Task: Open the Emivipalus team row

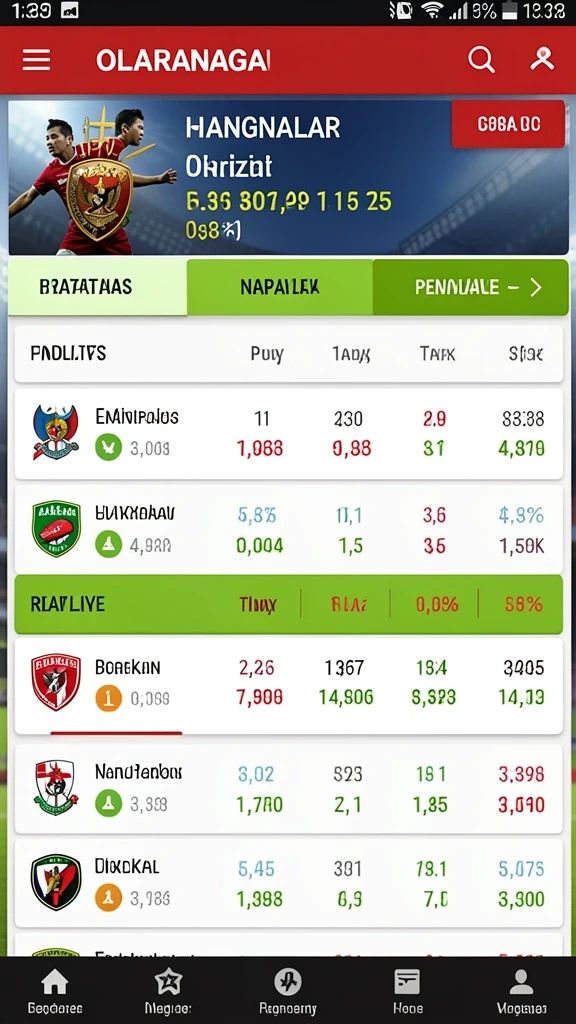Action: (x=289, y=433)
